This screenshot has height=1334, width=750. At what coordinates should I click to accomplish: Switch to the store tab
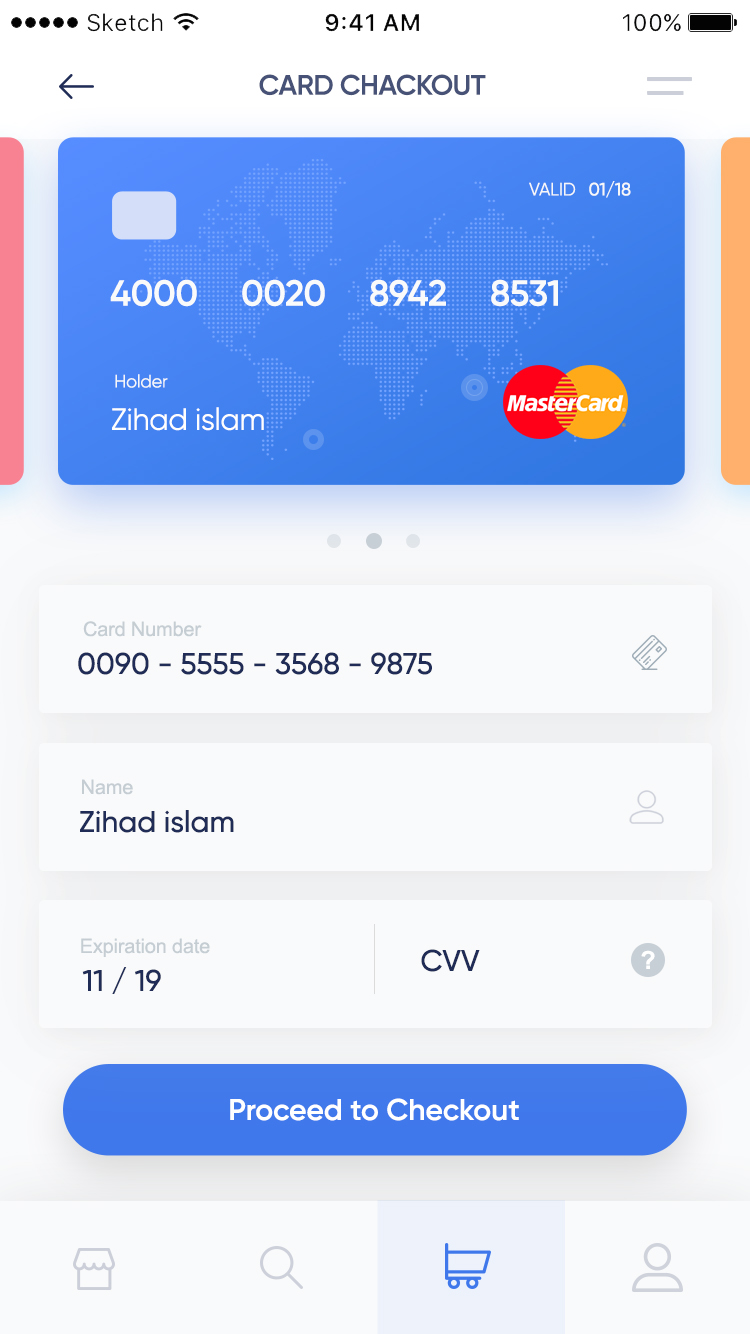coord(94,1267)
